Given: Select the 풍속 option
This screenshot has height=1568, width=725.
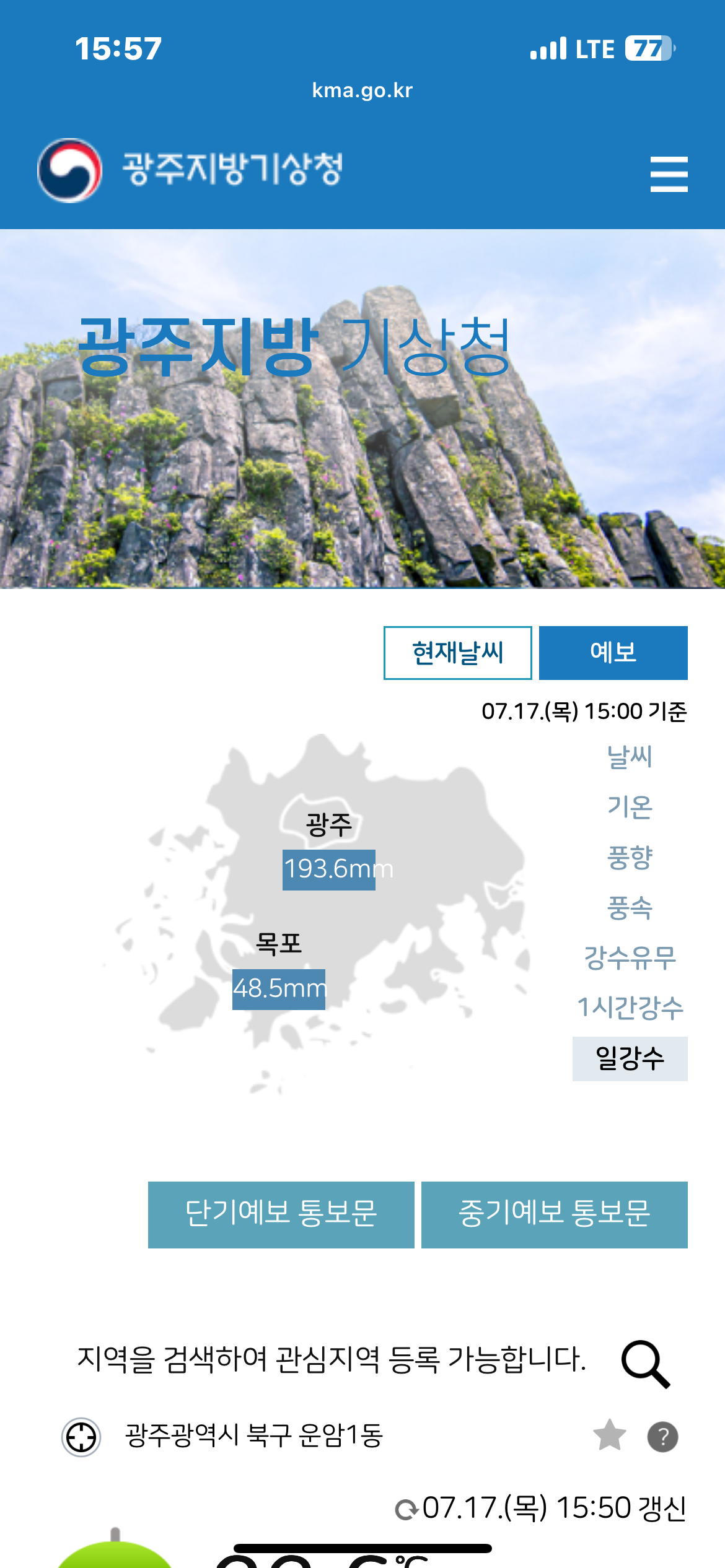Looking at the screenshot, I should 630,908.
